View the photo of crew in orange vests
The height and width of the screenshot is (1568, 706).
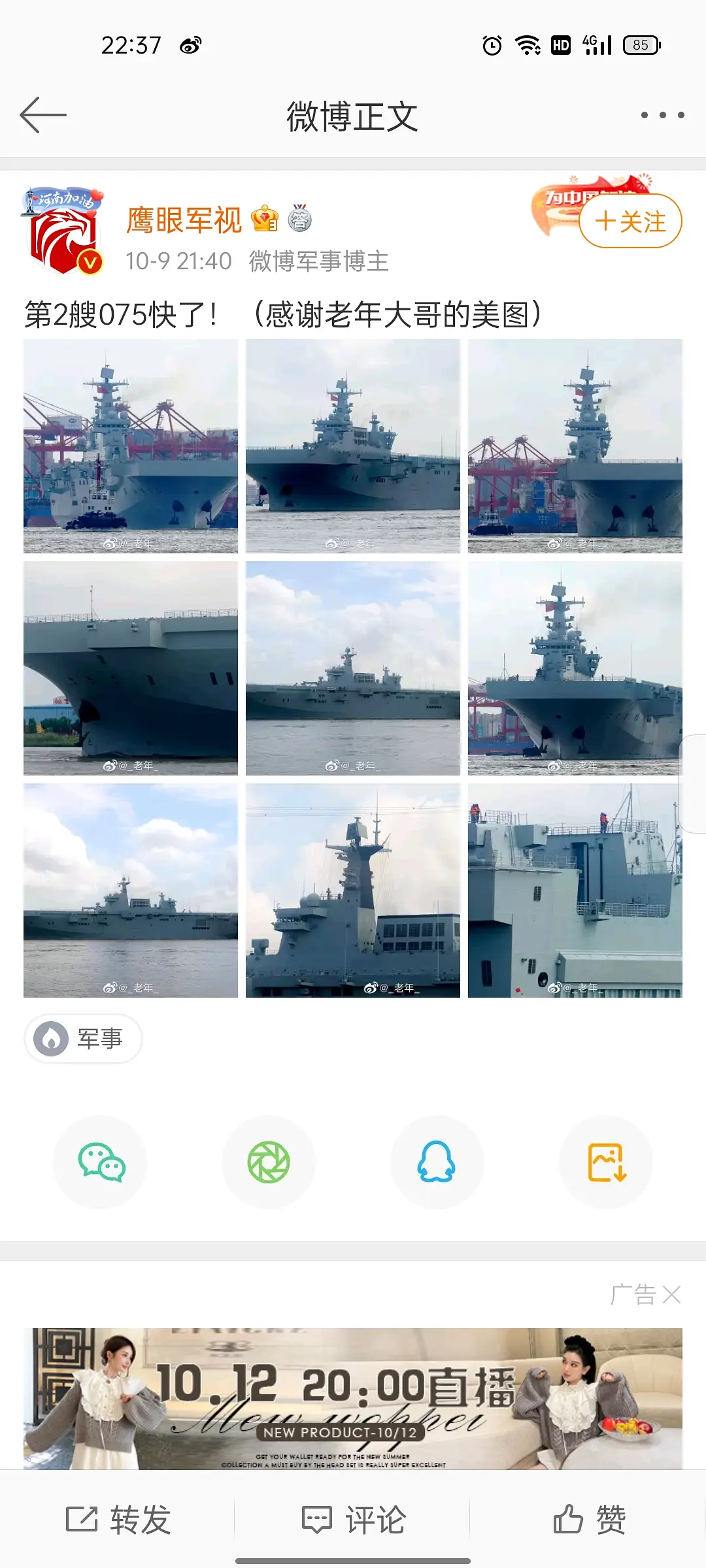click(575, 890)
